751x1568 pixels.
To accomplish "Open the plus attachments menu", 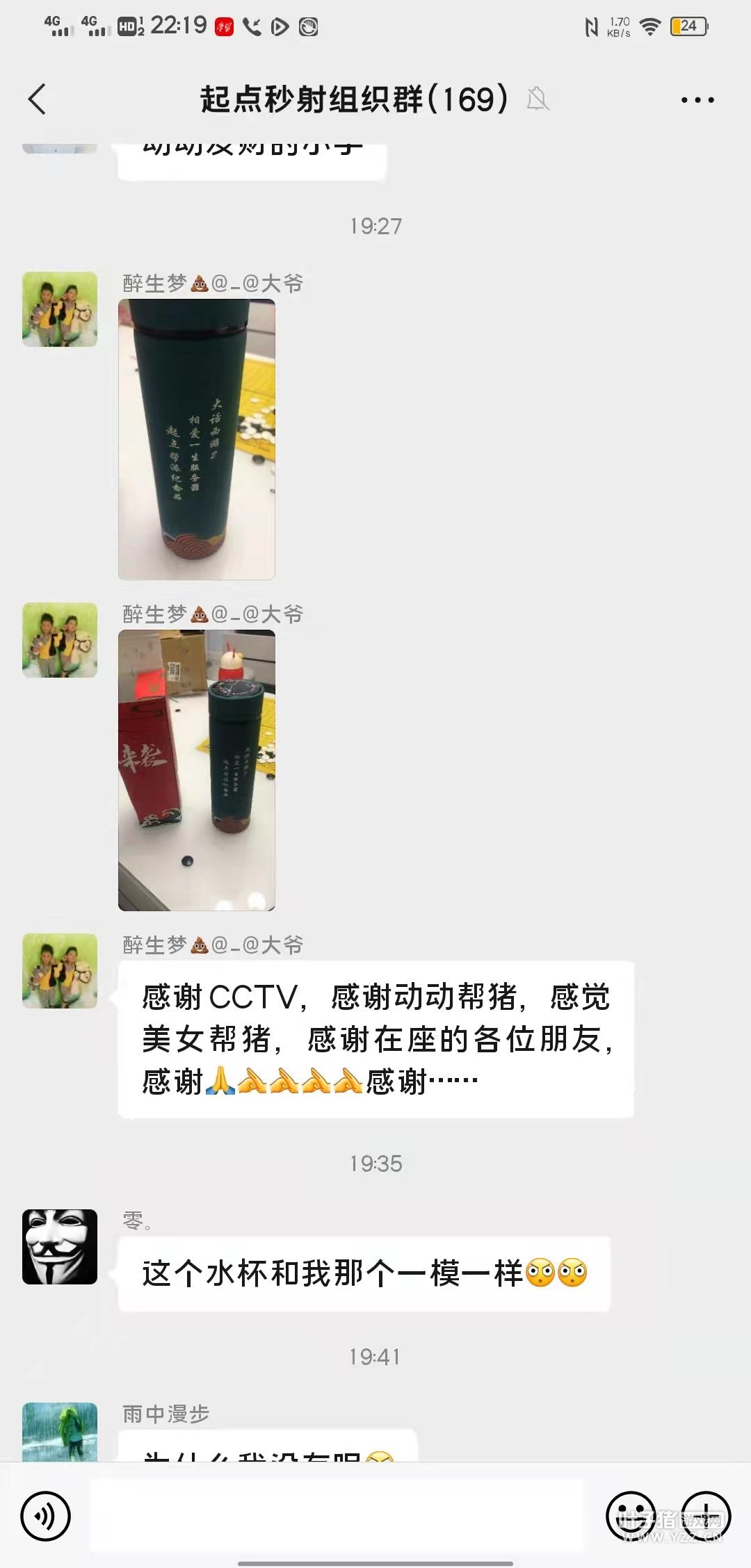I will pos(705,1516).
